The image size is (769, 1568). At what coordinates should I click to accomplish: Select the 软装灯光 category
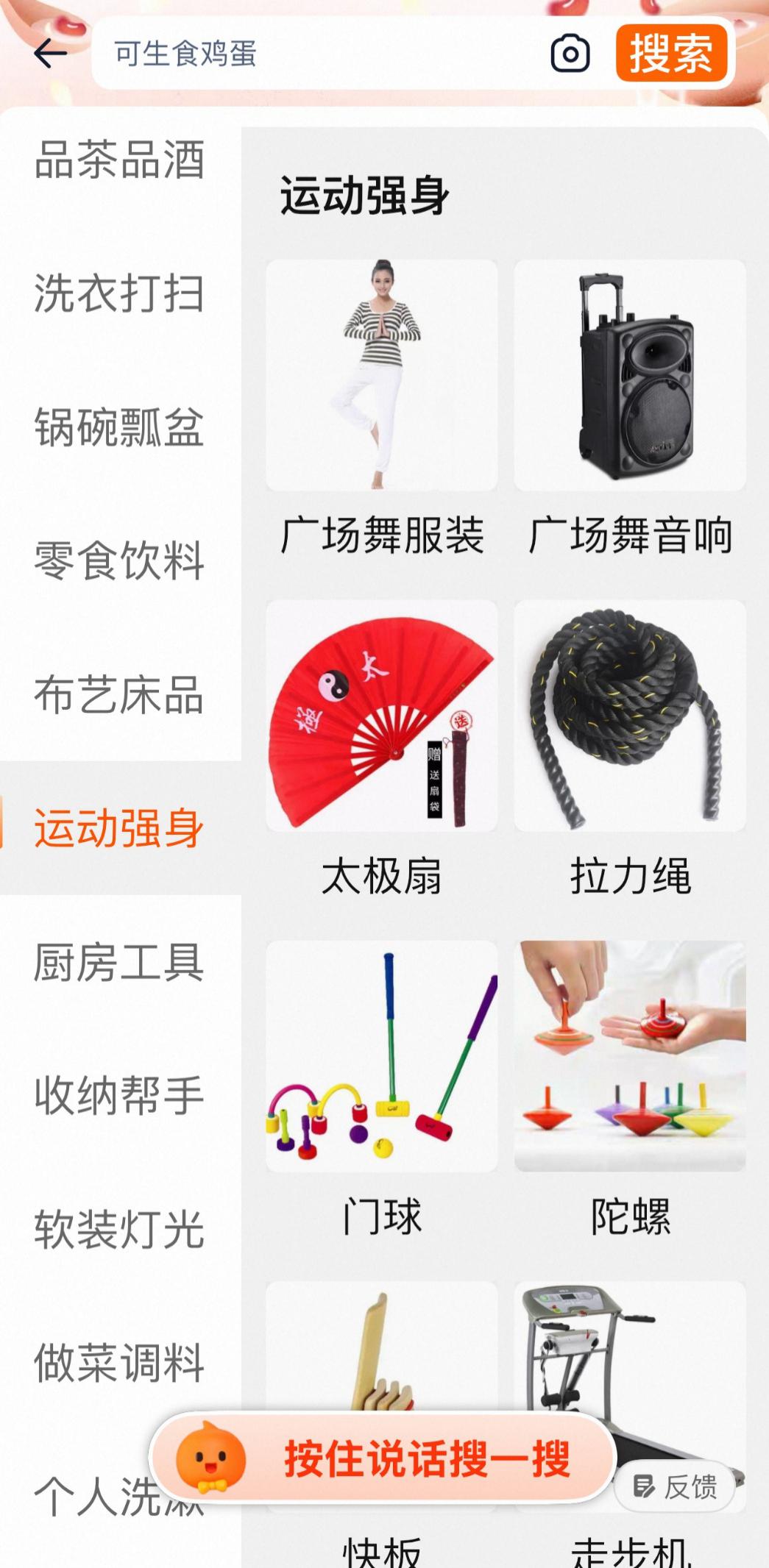119,1229
